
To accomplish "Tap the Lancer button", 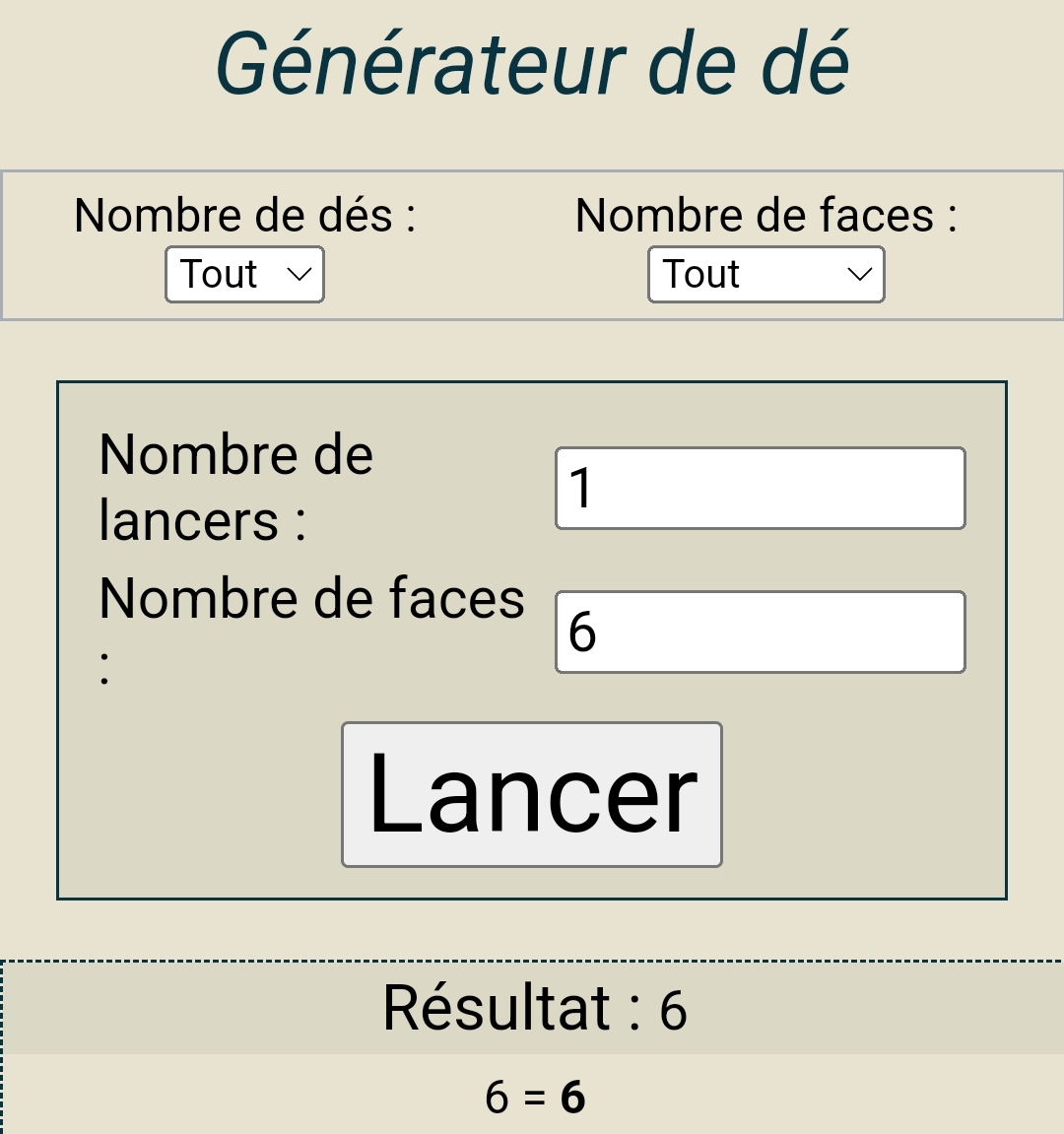I will tap(532, 795).
